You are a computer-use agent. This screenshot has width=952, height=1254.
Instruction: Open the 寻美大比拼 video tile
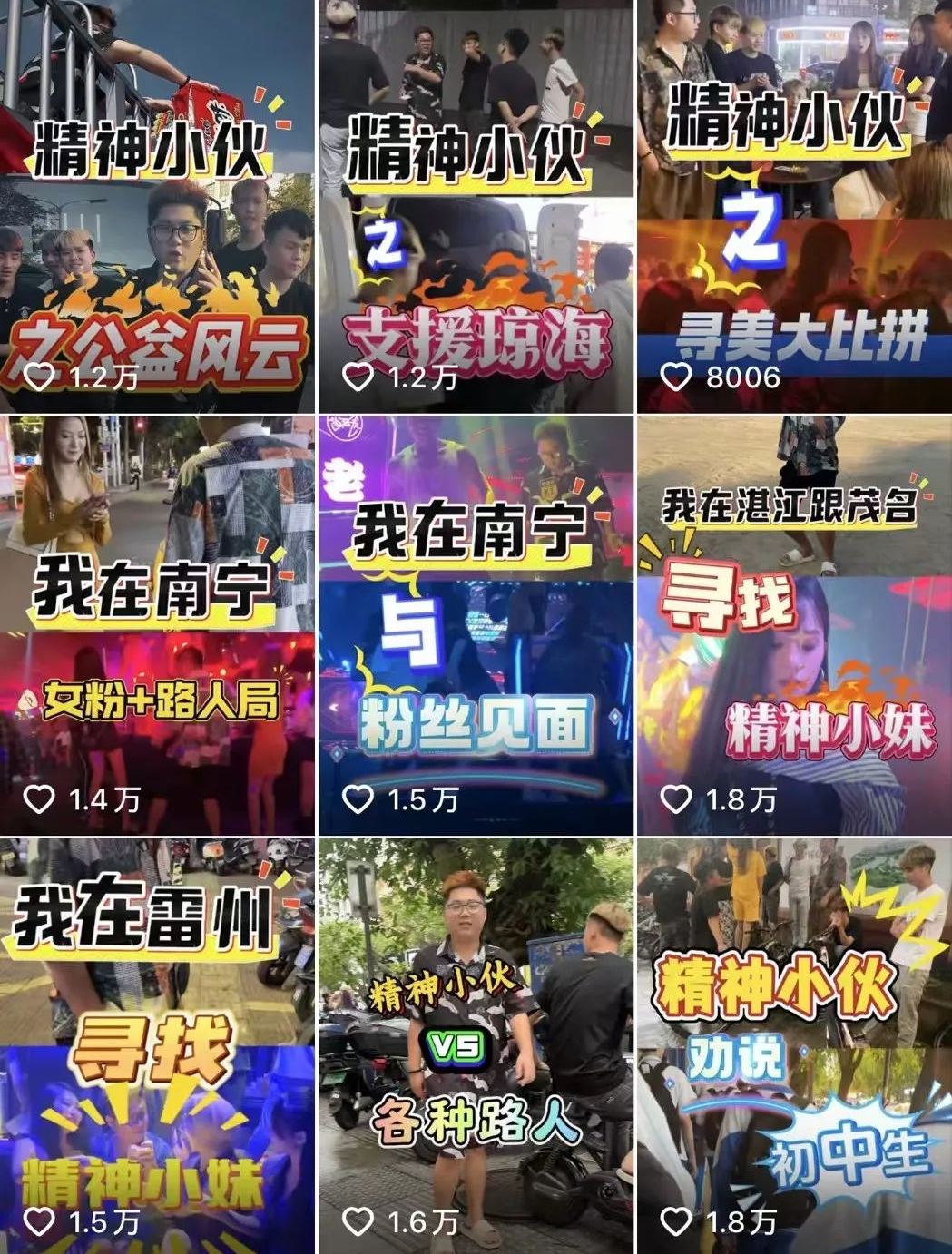click(x=794, y=207)
